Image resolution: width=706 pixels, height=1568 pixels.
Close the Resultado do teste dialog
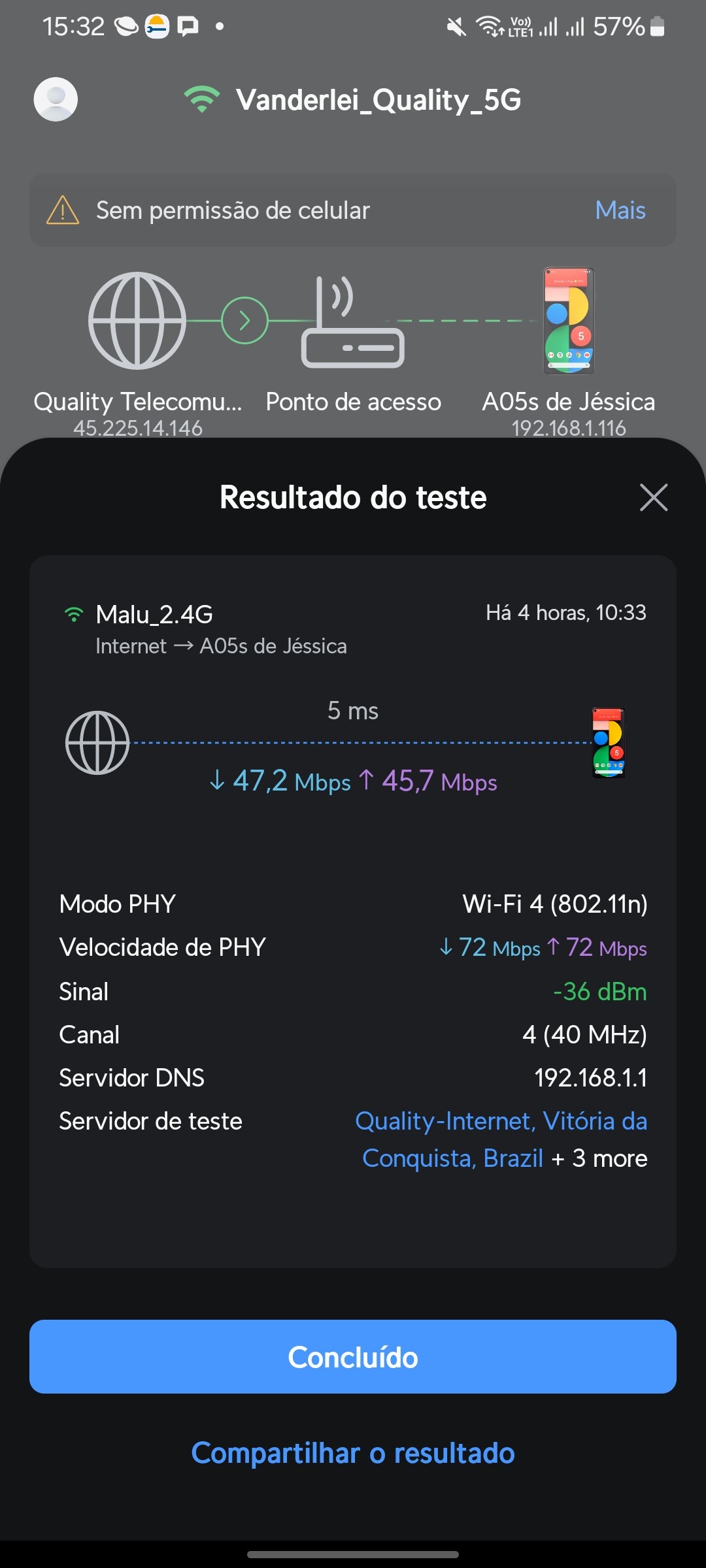click(653, 498)
